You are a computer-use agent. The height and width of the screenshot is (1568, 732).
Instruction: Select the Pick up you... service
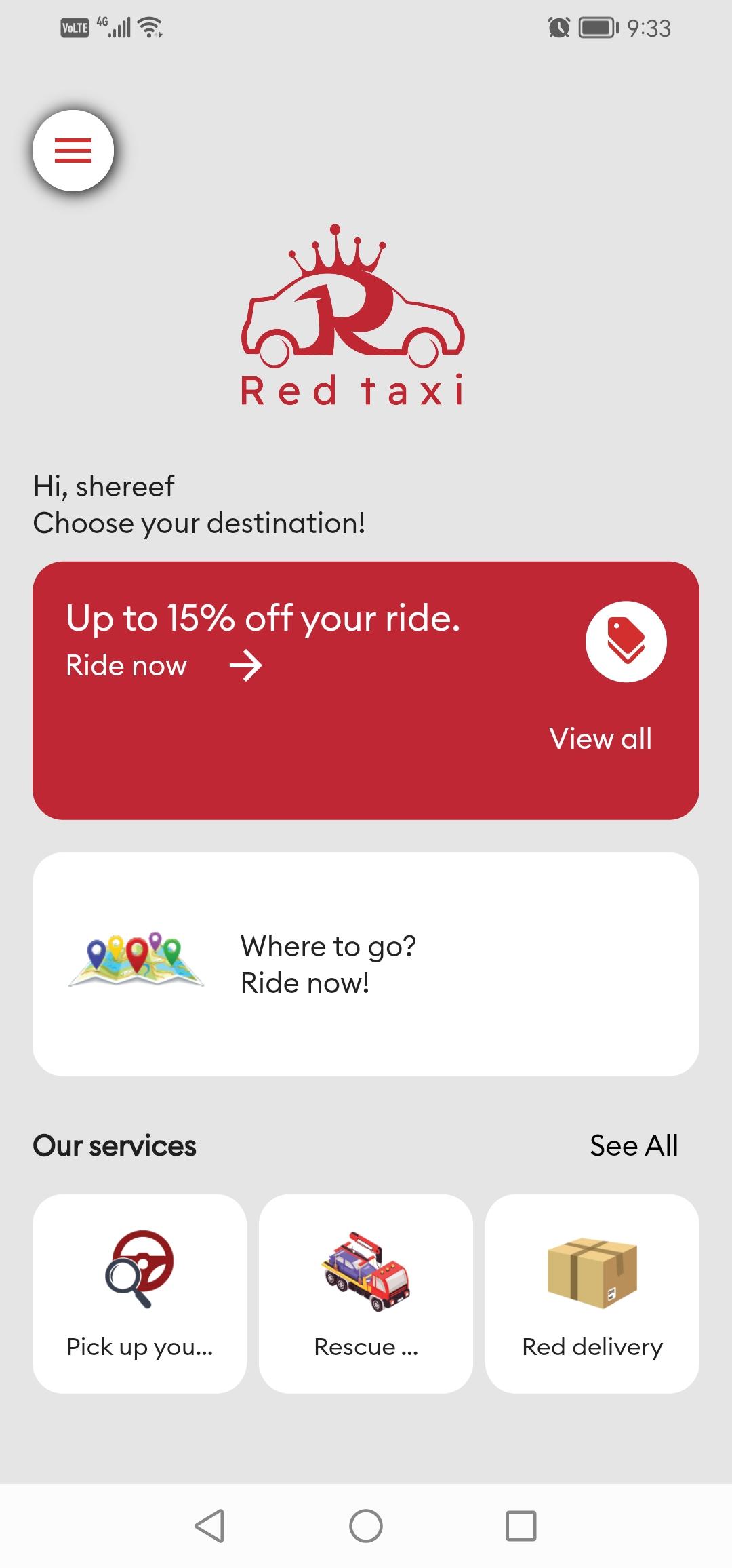tap(140, 1293)
